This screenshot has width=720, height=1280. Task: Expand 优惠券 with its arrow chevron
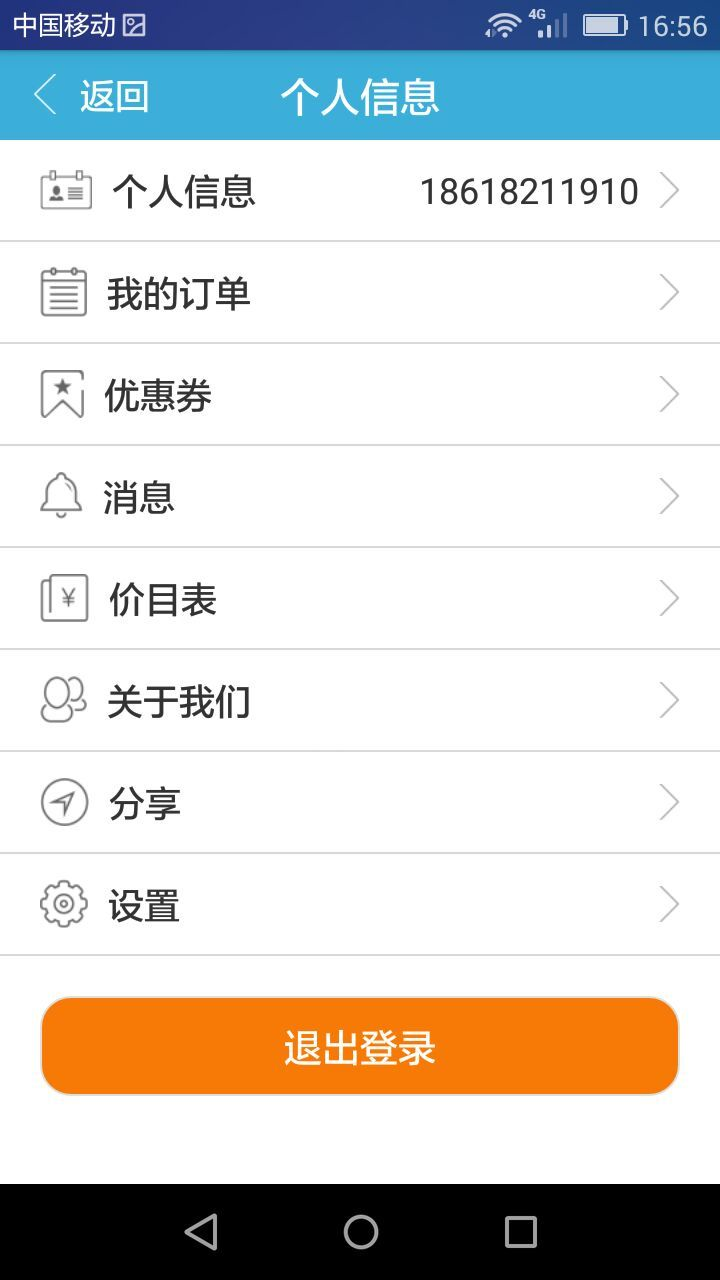(668, 394)
